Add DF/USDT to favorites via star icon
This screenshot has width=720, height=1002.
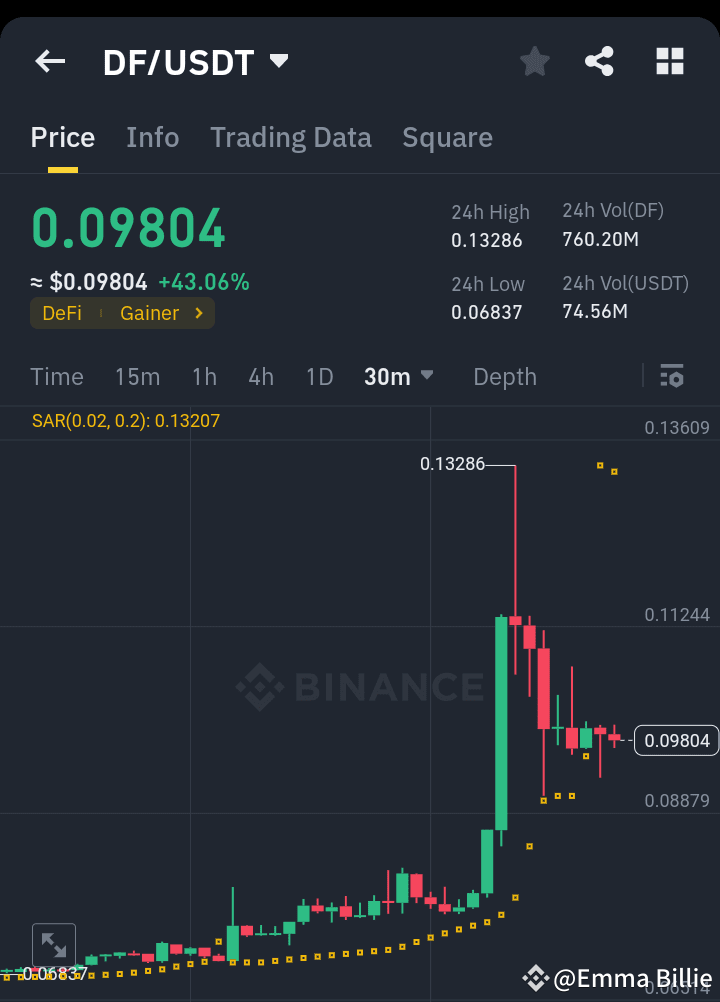point(534,61)
